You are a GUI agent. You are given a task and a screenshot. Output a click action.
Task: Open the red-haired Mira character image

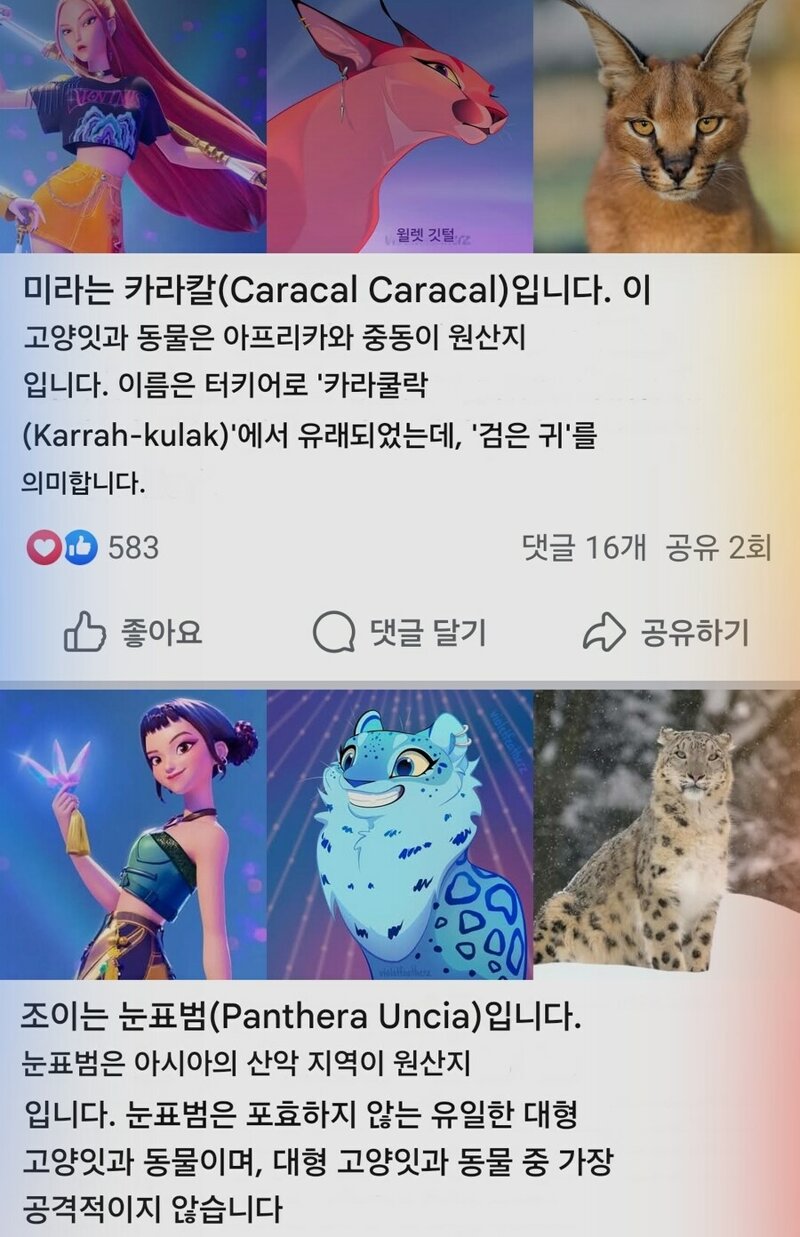132,125
